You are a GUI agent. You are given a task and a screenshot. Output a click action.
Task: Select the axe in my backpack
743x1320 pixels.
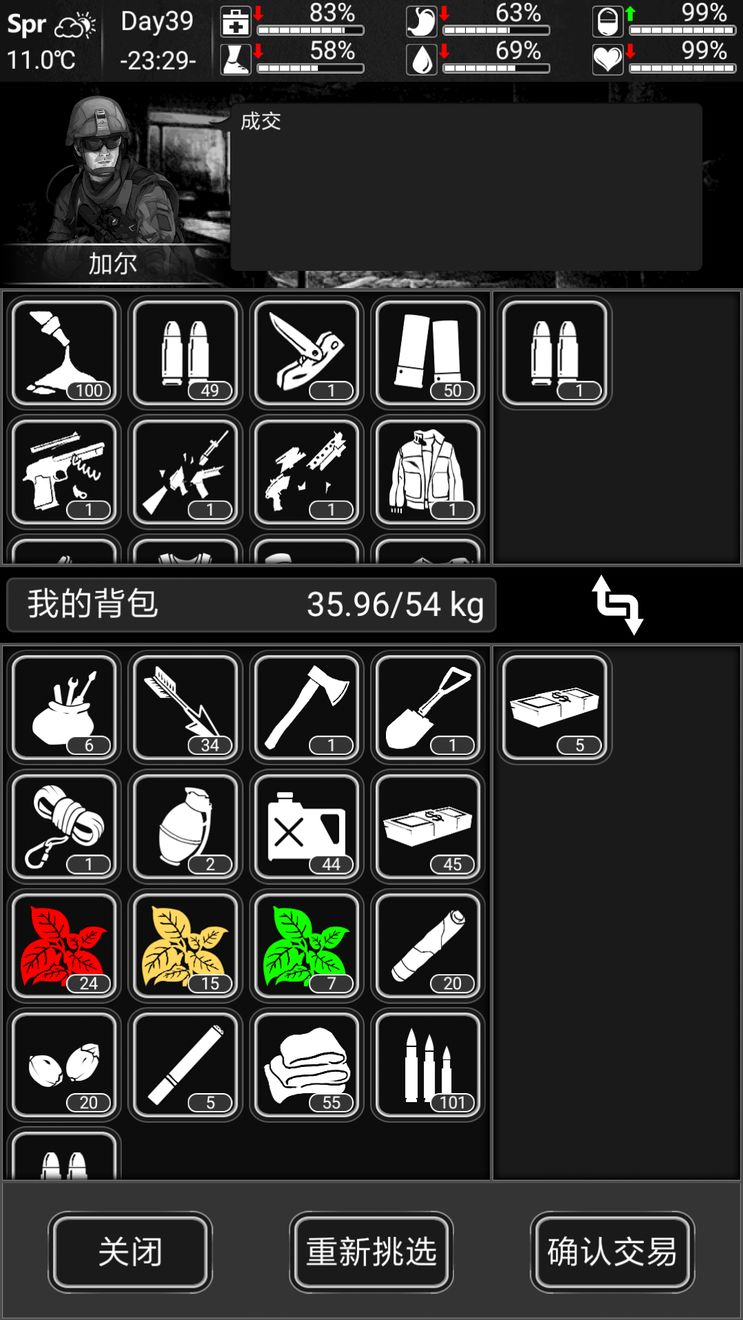click(307, 707)
